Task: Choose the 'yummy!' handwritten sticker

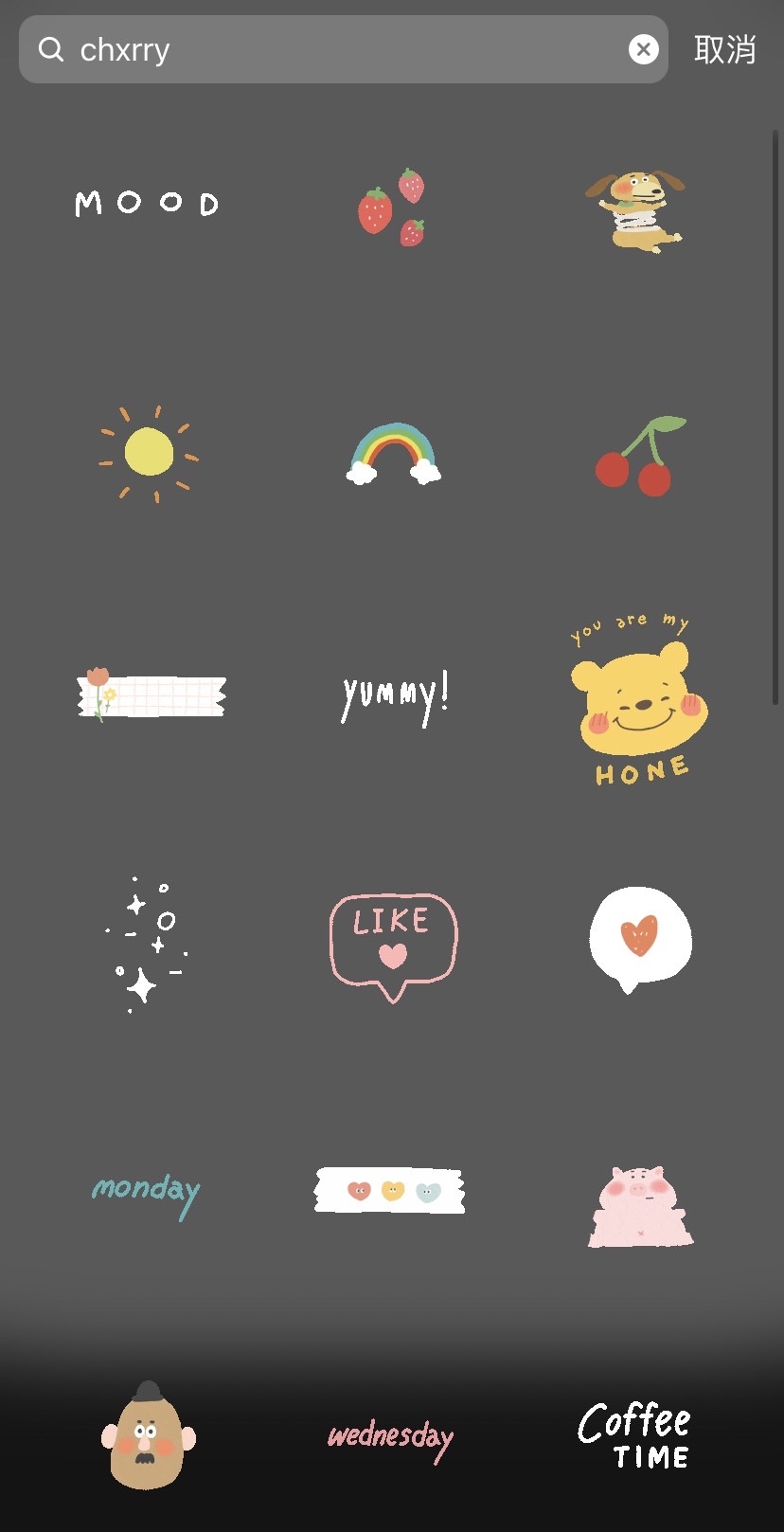Action: click(393, 694)
